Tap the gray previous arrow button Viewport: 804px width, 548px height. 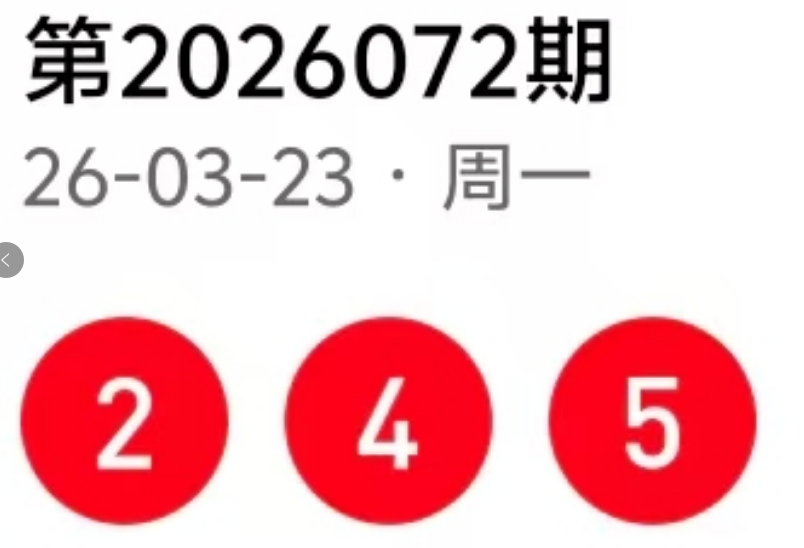pyautogui.click(x=7, y=260)
